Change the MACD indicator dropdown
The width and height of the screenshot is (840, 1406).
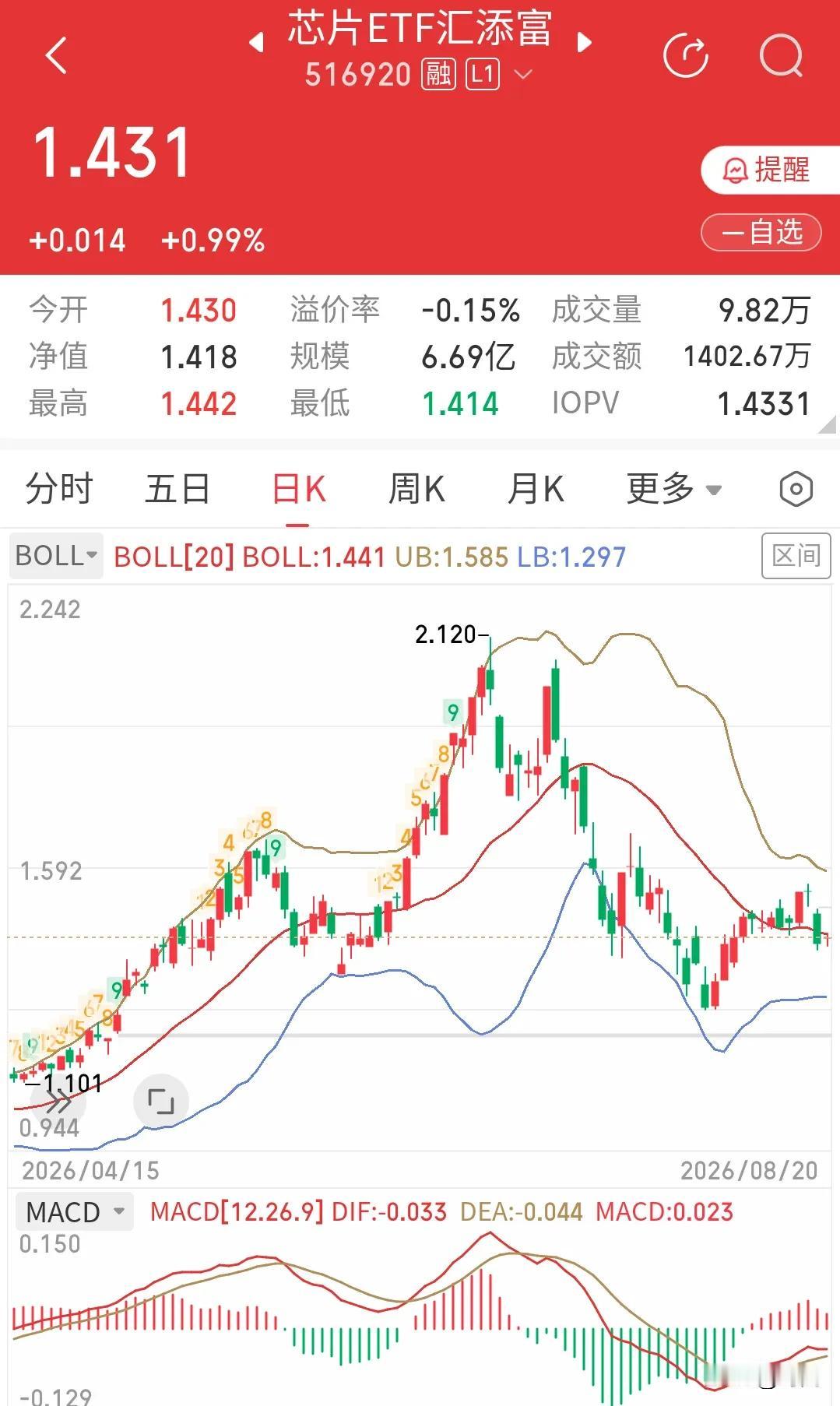click(x=75, y=1212)
